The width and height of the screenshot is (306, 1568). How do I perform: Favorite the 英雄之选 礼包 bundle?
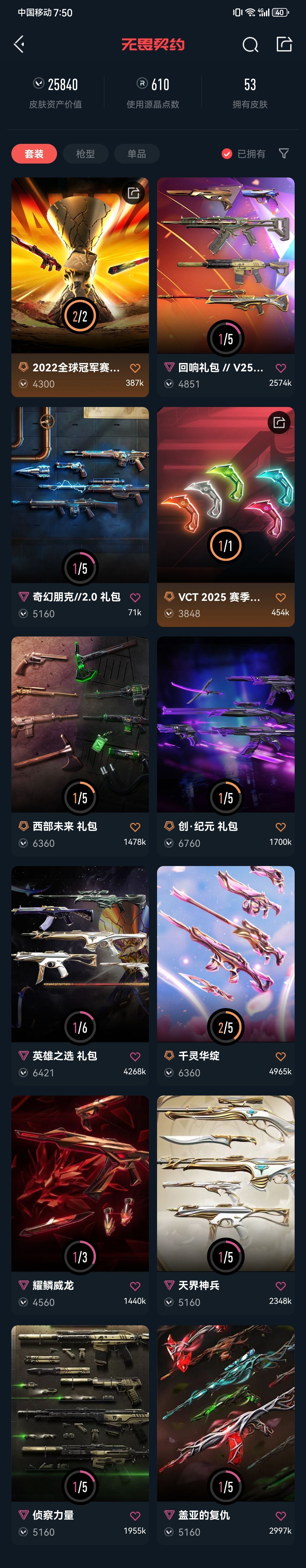pos(135,1056)
